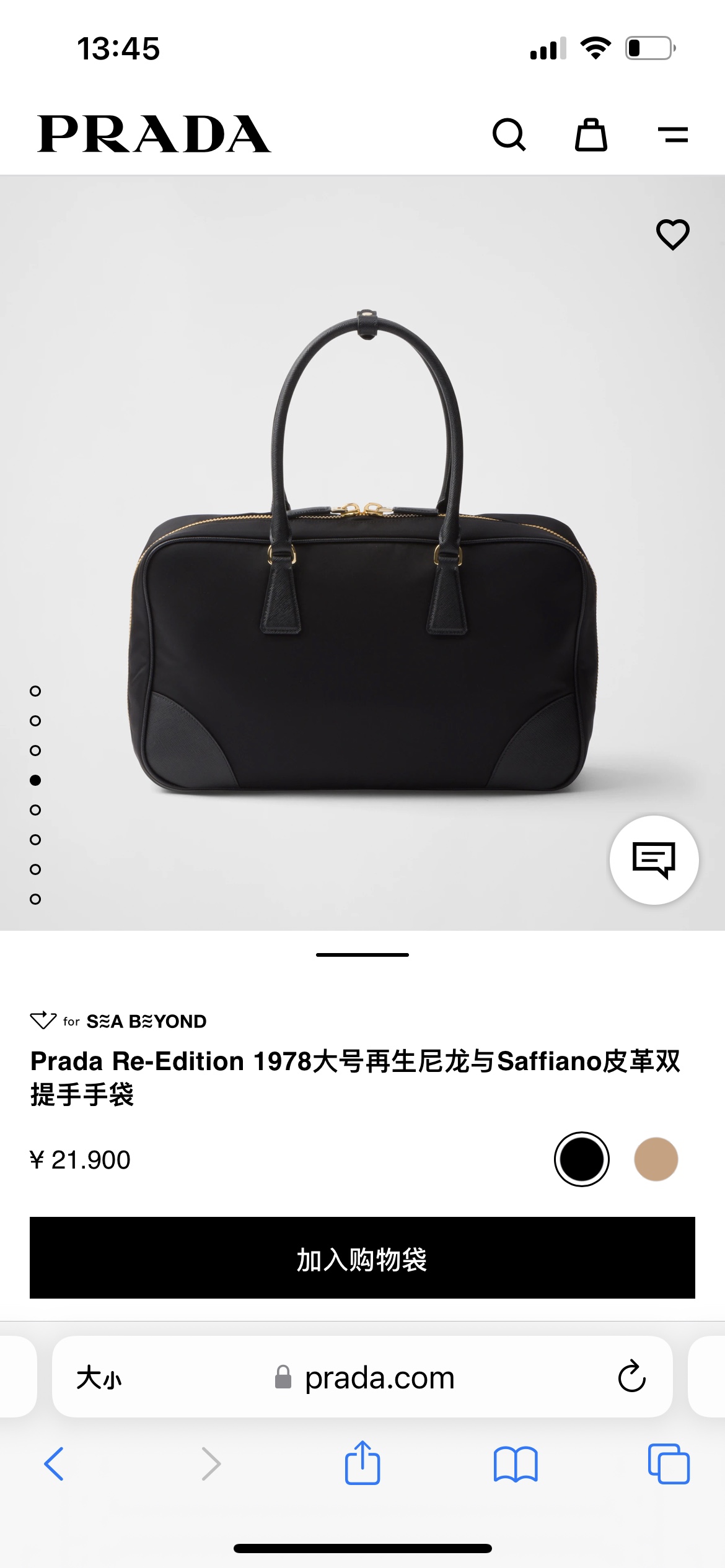Image resolution: width=725 pixels, height=1568 pixels.
Task: Open the search magnifier icon
Action: pos(509,134)
